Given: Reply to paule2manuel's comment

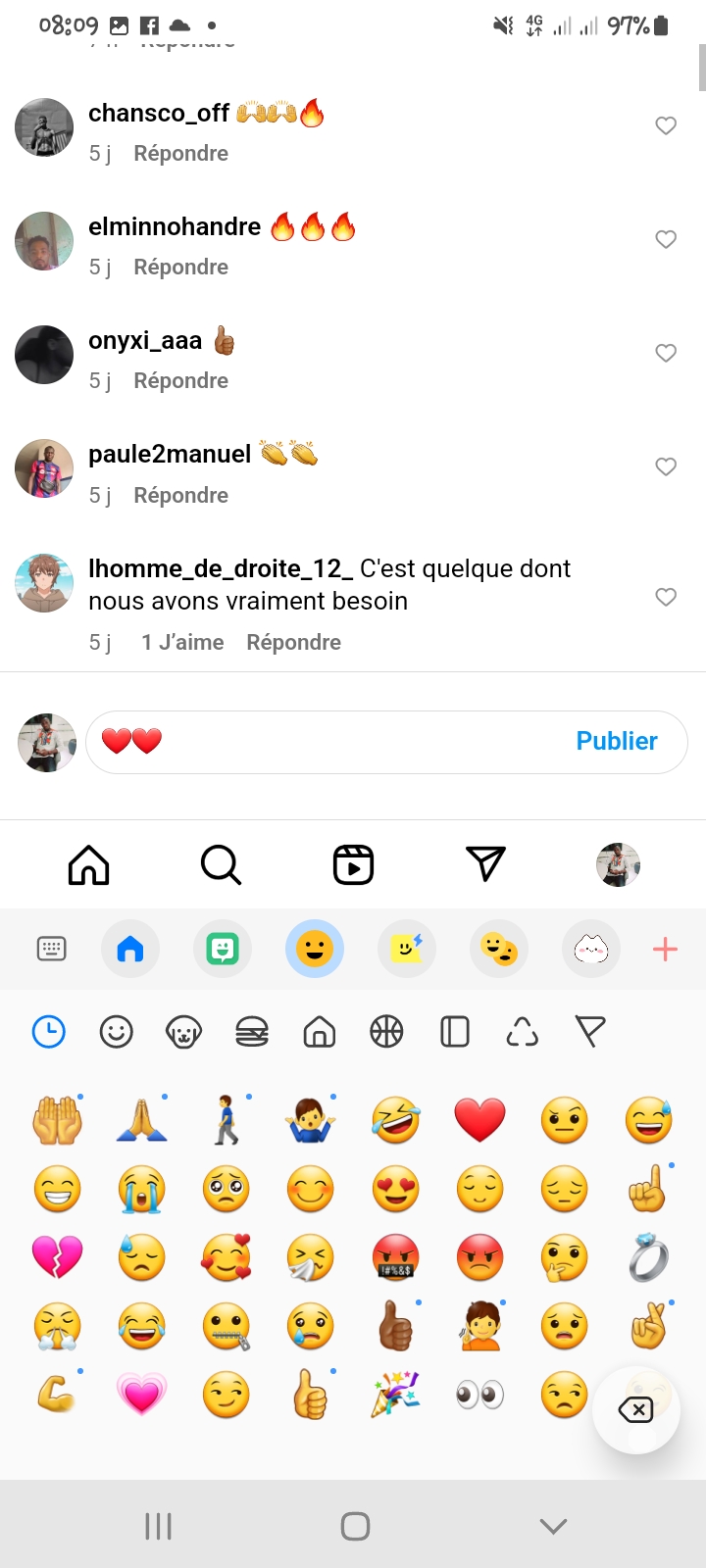Looking at the screenshot, I should pyautogui.click(x=180, y=495).
